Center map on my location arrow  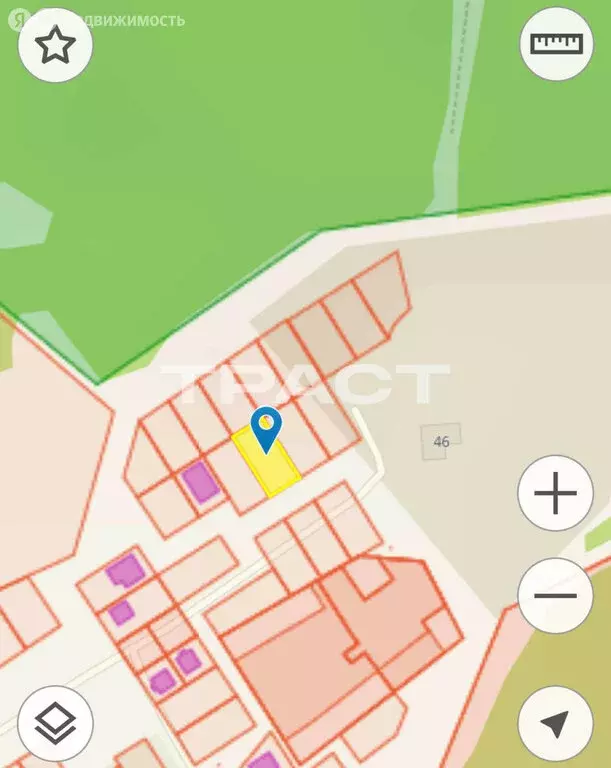(556, 723)
